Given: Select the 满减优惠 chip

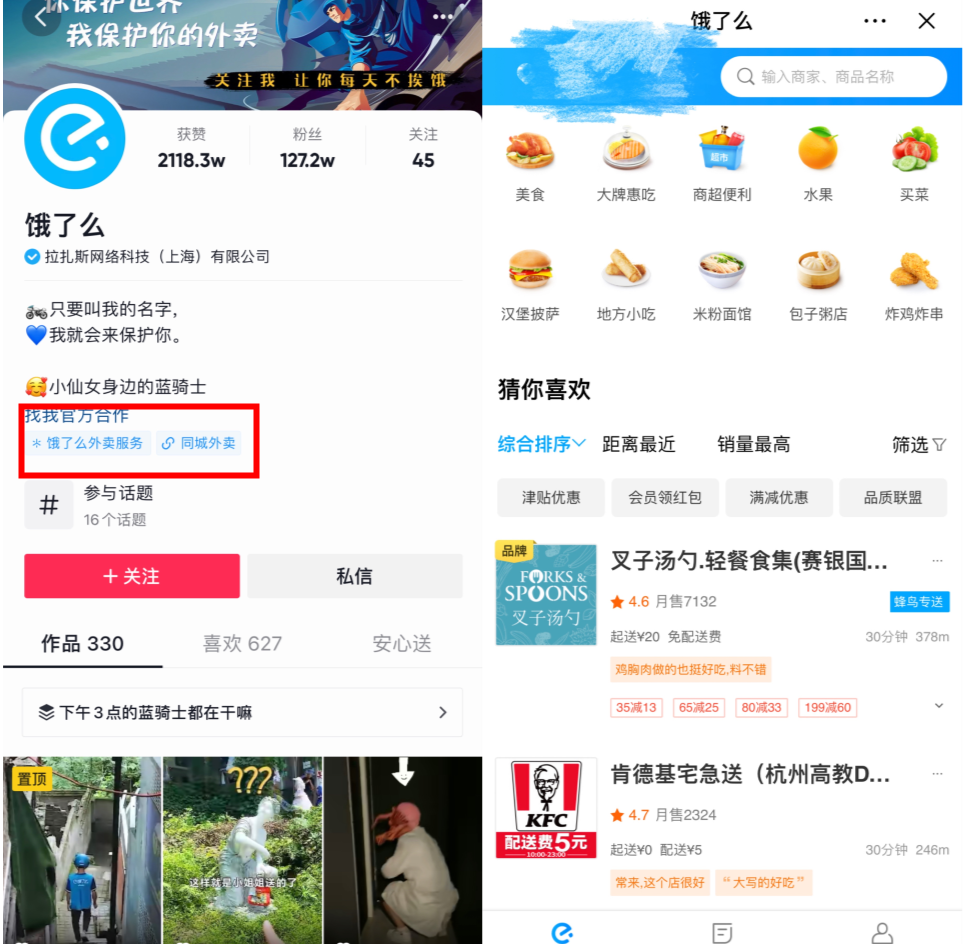Looking at the screenshot, I should coord(779,497).
